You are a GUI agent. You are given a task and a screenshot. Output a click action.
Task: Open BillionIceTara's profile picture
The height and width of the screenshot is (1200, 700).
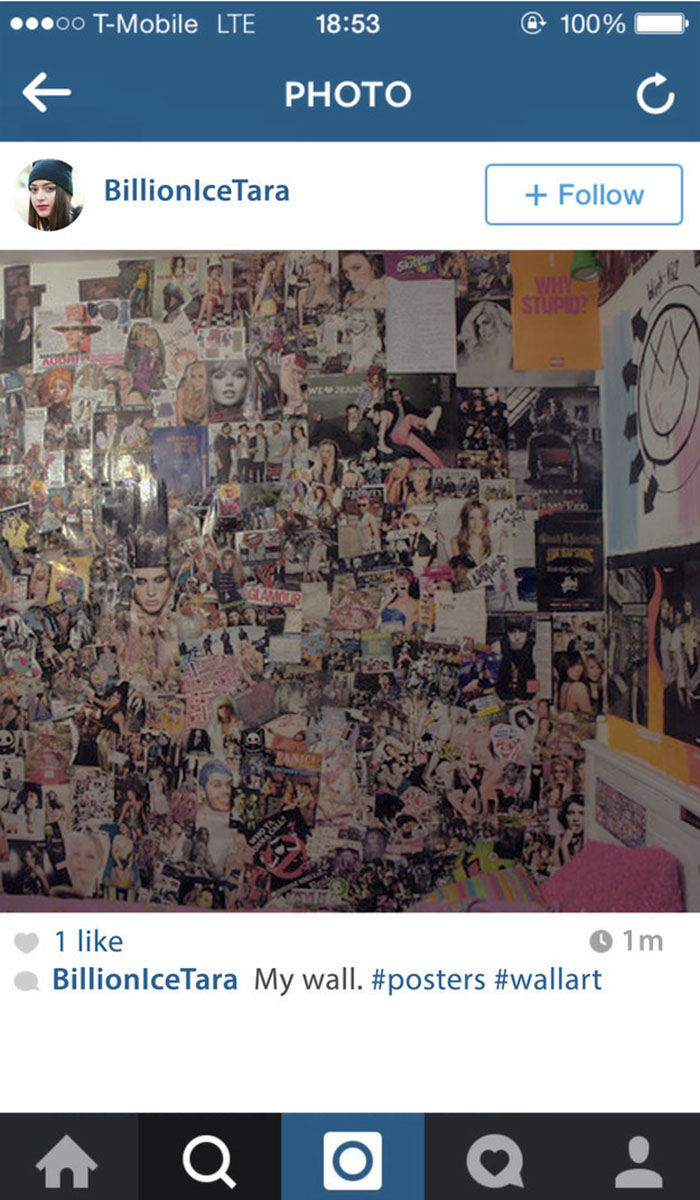point(49,194)
